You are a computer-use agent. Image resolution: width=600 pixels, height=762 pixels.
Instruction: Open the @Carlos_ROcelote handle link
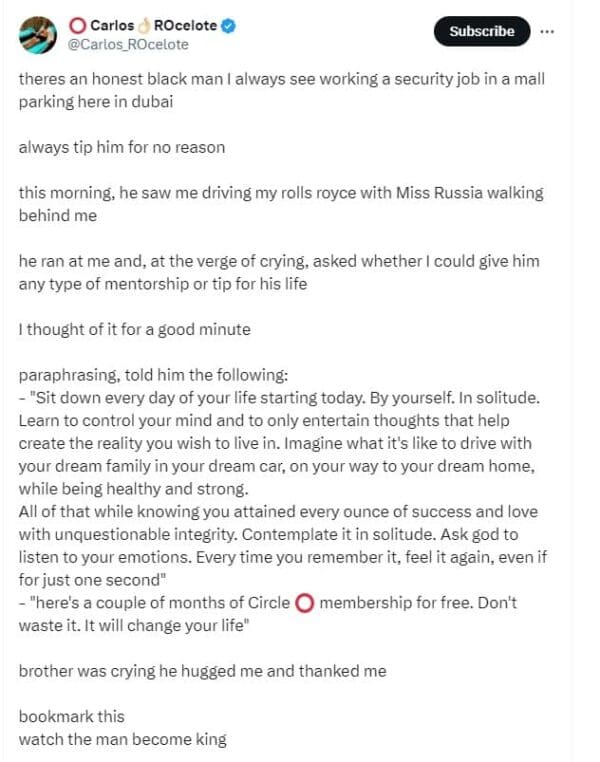click(x=127, y=45)
